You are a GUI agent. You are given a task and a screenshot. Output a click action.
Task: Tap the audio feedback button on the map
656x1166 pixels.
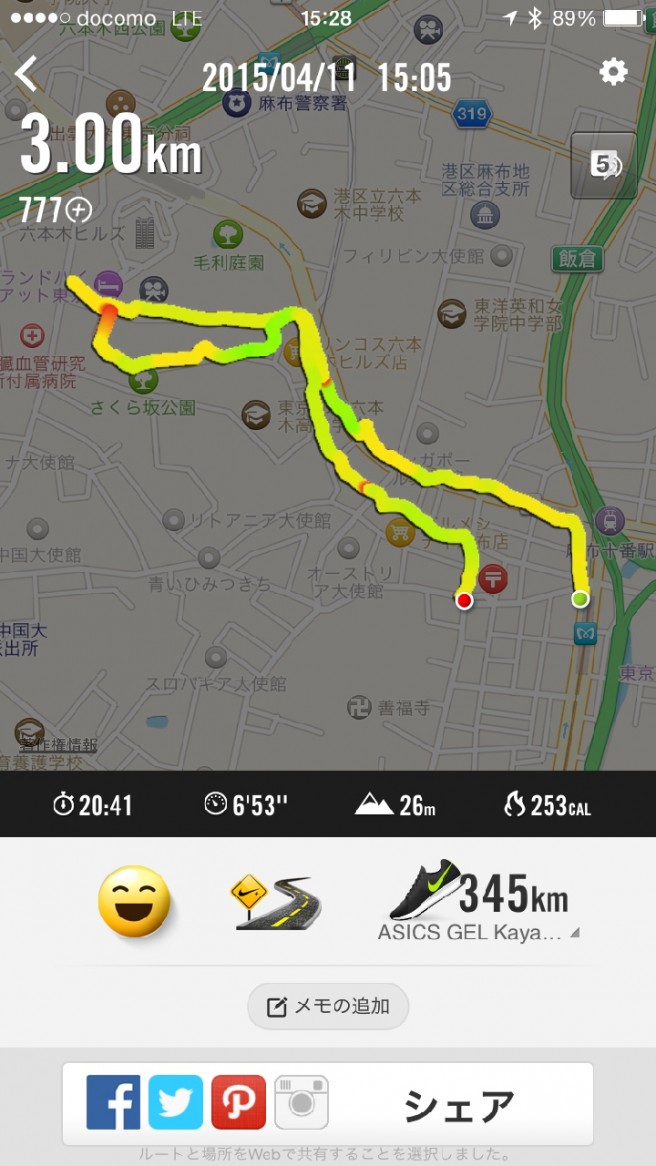point(603,165)
